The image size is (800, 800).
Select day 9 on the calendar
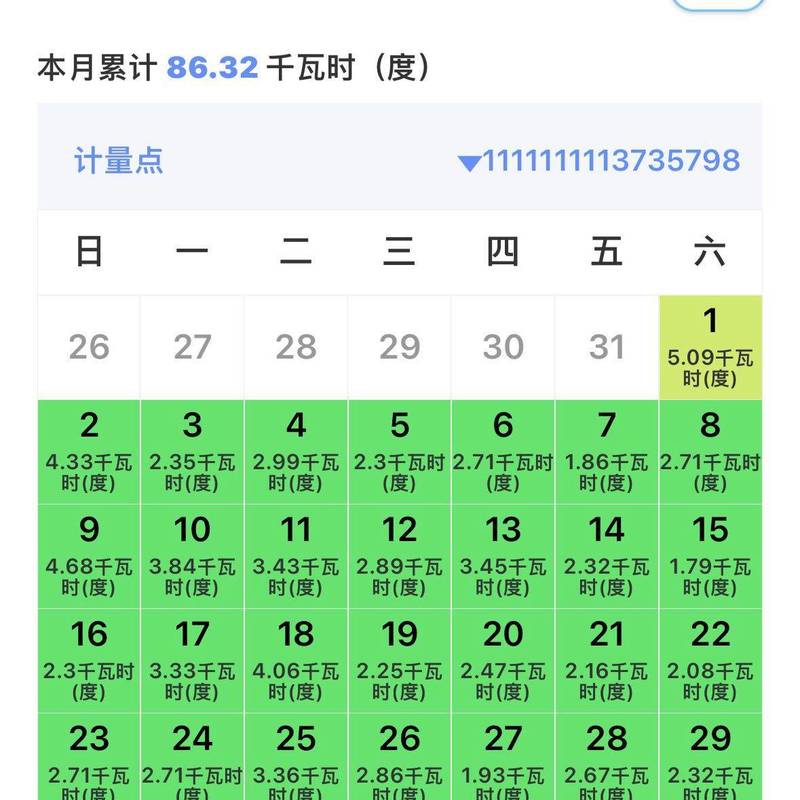click(x=89, y=555)
